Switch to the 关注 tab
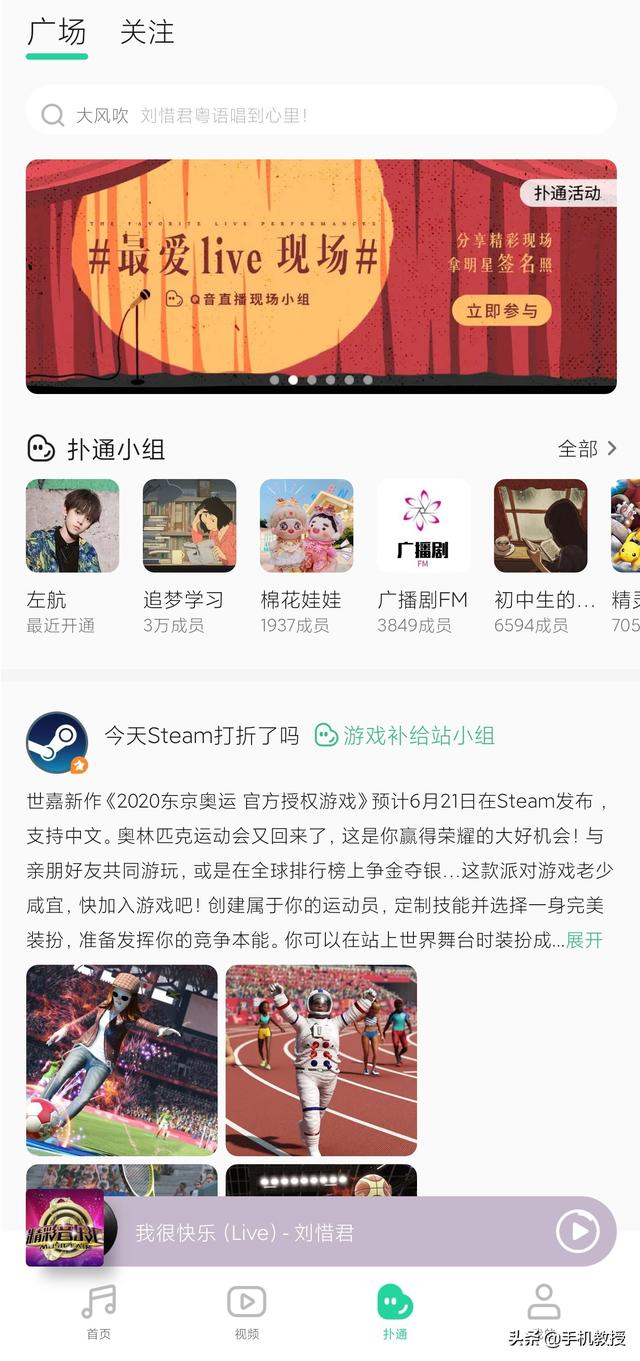This screenshot has width=640, height=1361. pyautogui.click(x=147, y=33)
